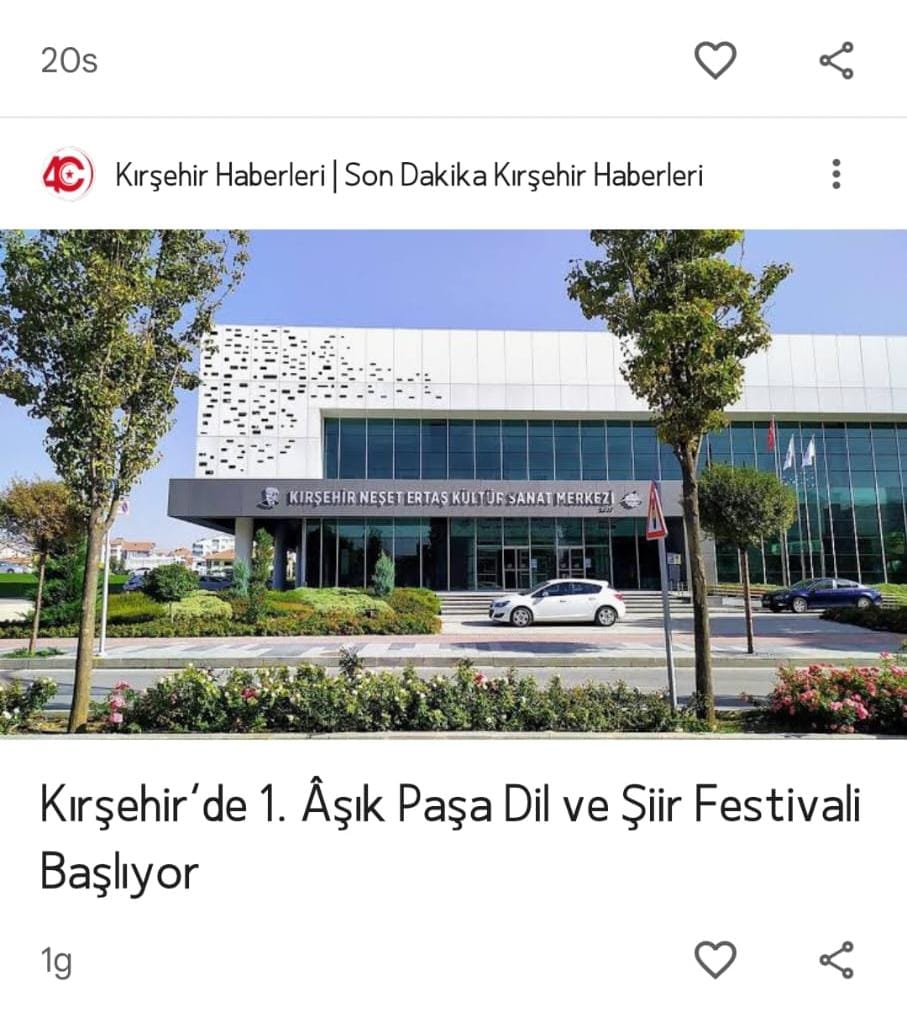Viewport: 907px width, 1015px height.
Task: Open Kırşehir Haberleri source page
Action: point(408,176)
